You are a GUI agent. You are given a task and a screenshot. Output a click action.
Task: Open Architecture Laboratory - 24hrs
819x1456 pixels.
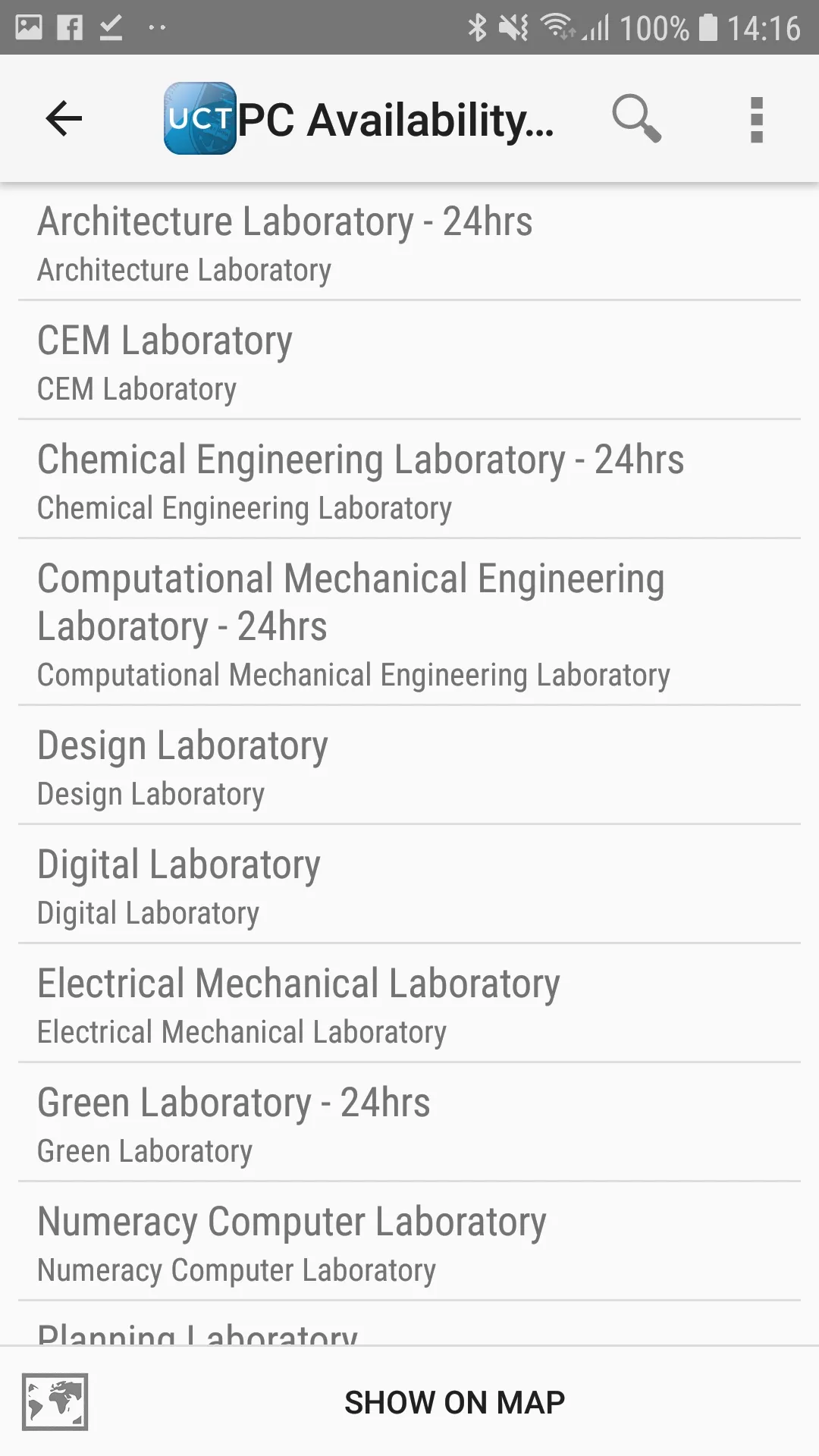(409, 243)
